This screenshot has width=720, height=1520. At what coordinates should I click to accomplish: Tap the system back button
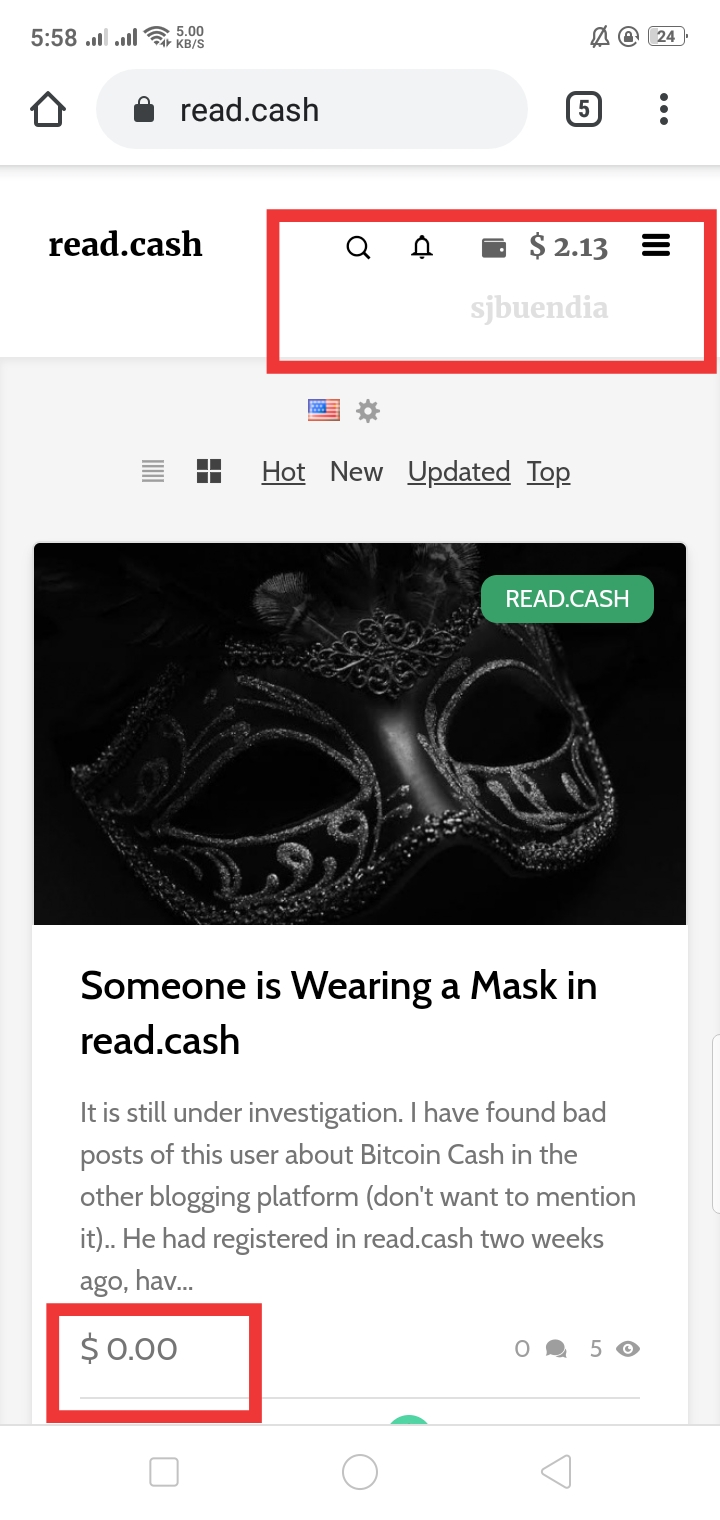click(556, 1472)
